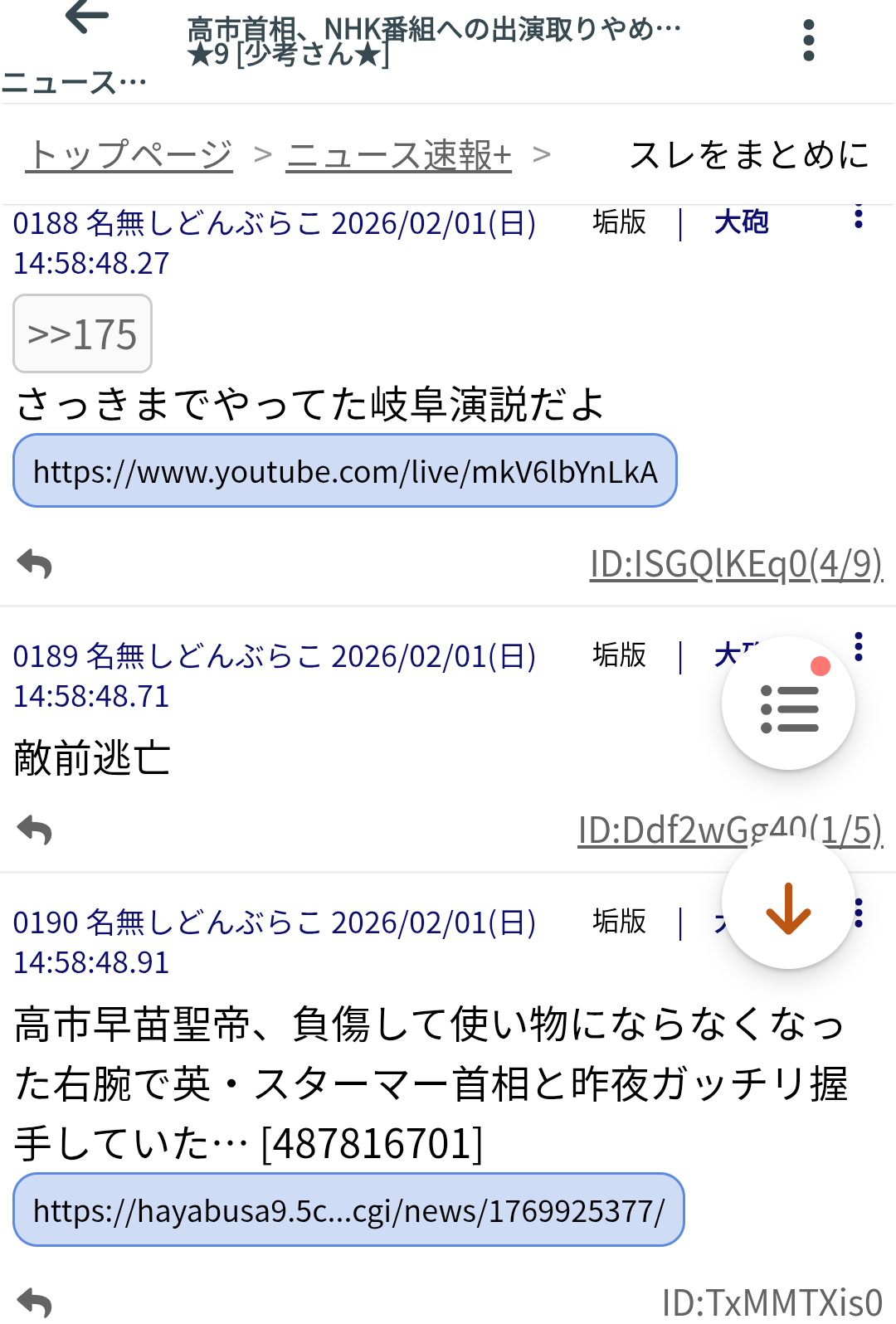The height and width of the screenshot is (1324, 896).
Task: Open the floating list menu button
Action: [x=788, y=703]
